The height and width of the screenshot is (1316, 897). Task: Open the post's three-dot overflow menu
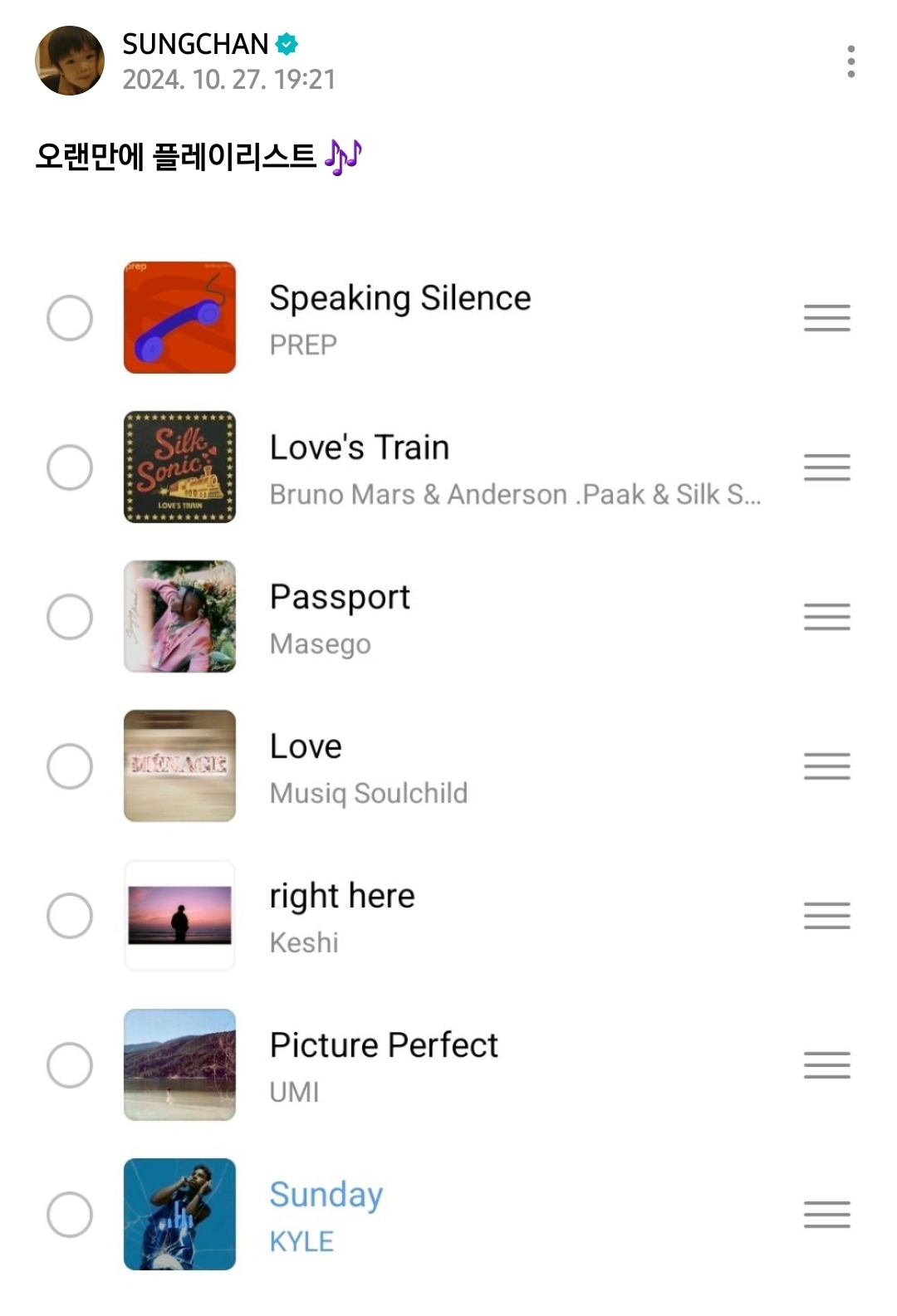(850, 61)
